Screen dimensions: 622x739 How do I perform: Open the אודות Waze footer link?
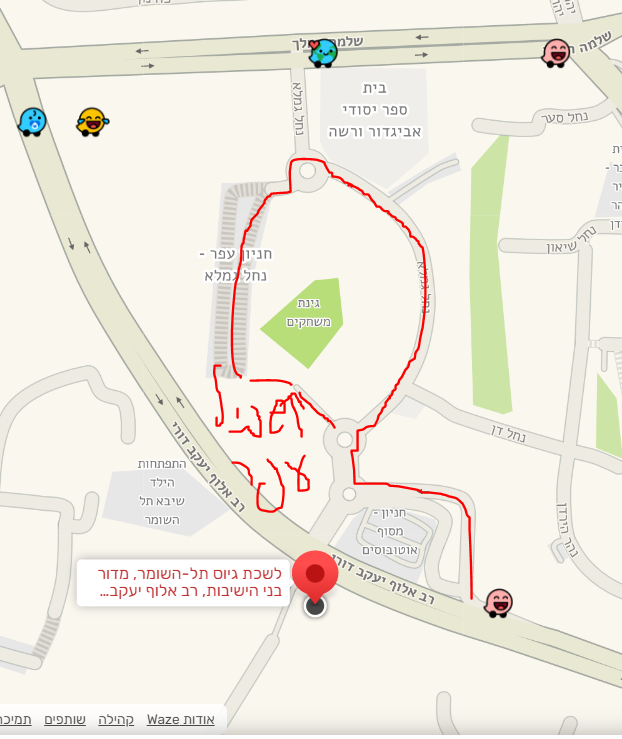tap(181, 719)
